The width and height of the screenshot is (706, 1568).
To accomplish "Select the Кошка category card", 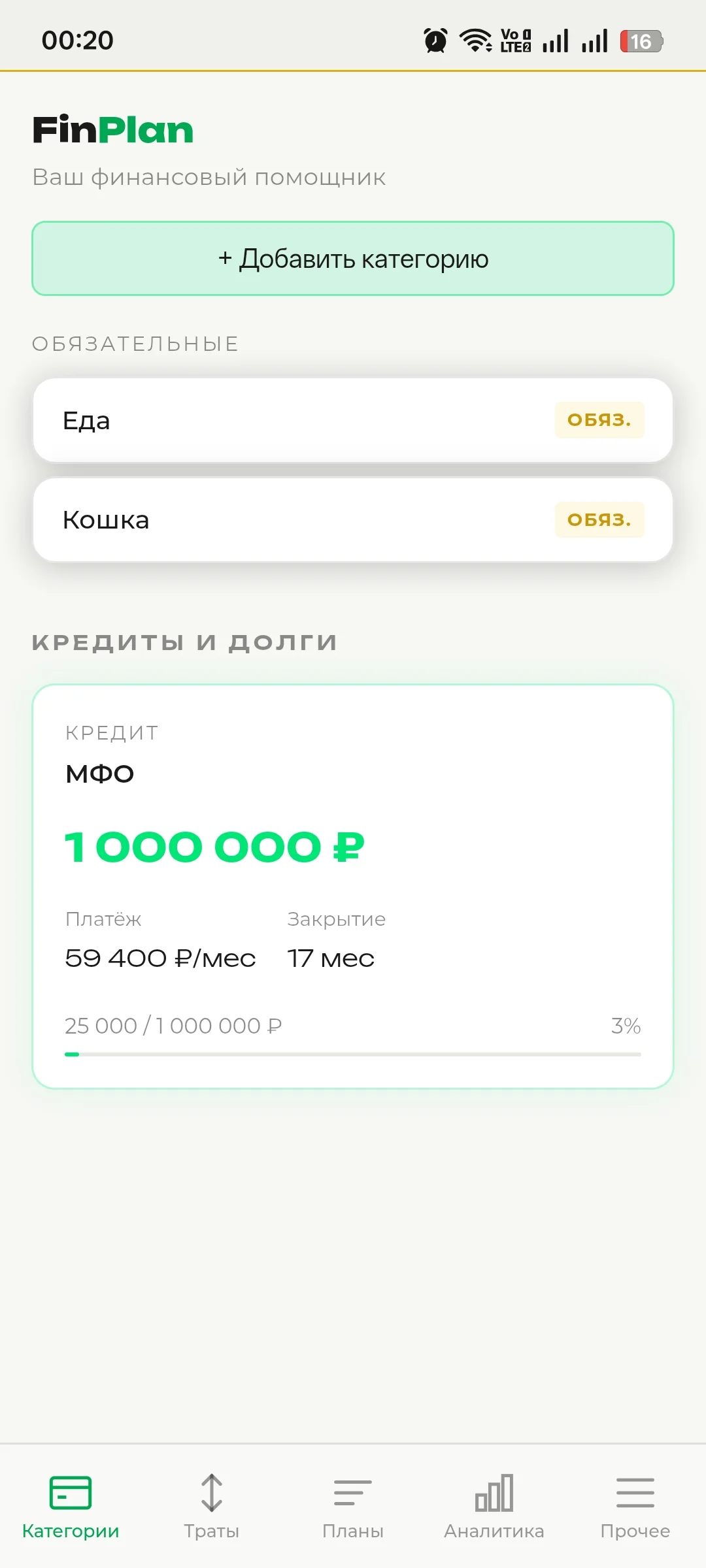I will point(353,519).
